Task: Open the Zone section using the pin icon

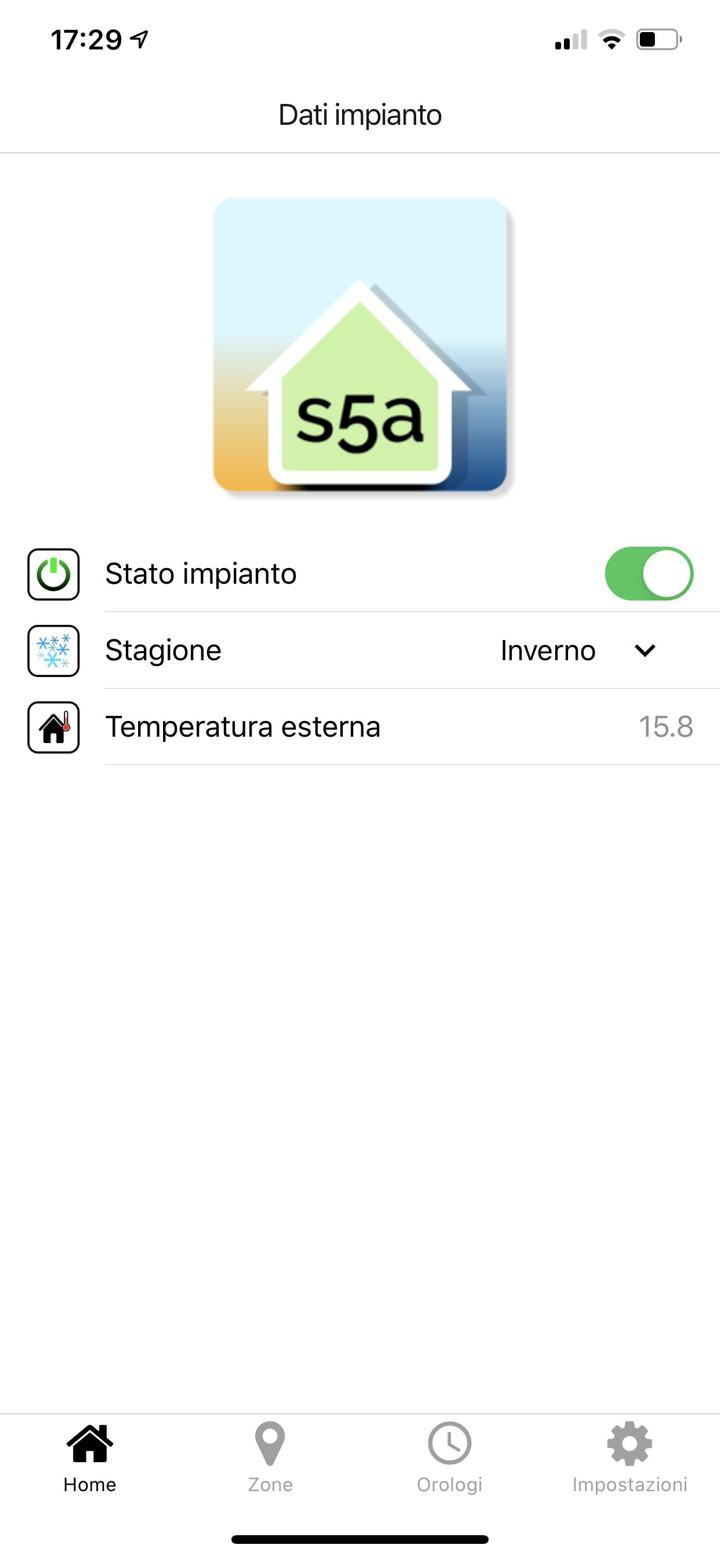Action: coord(269,1443)
